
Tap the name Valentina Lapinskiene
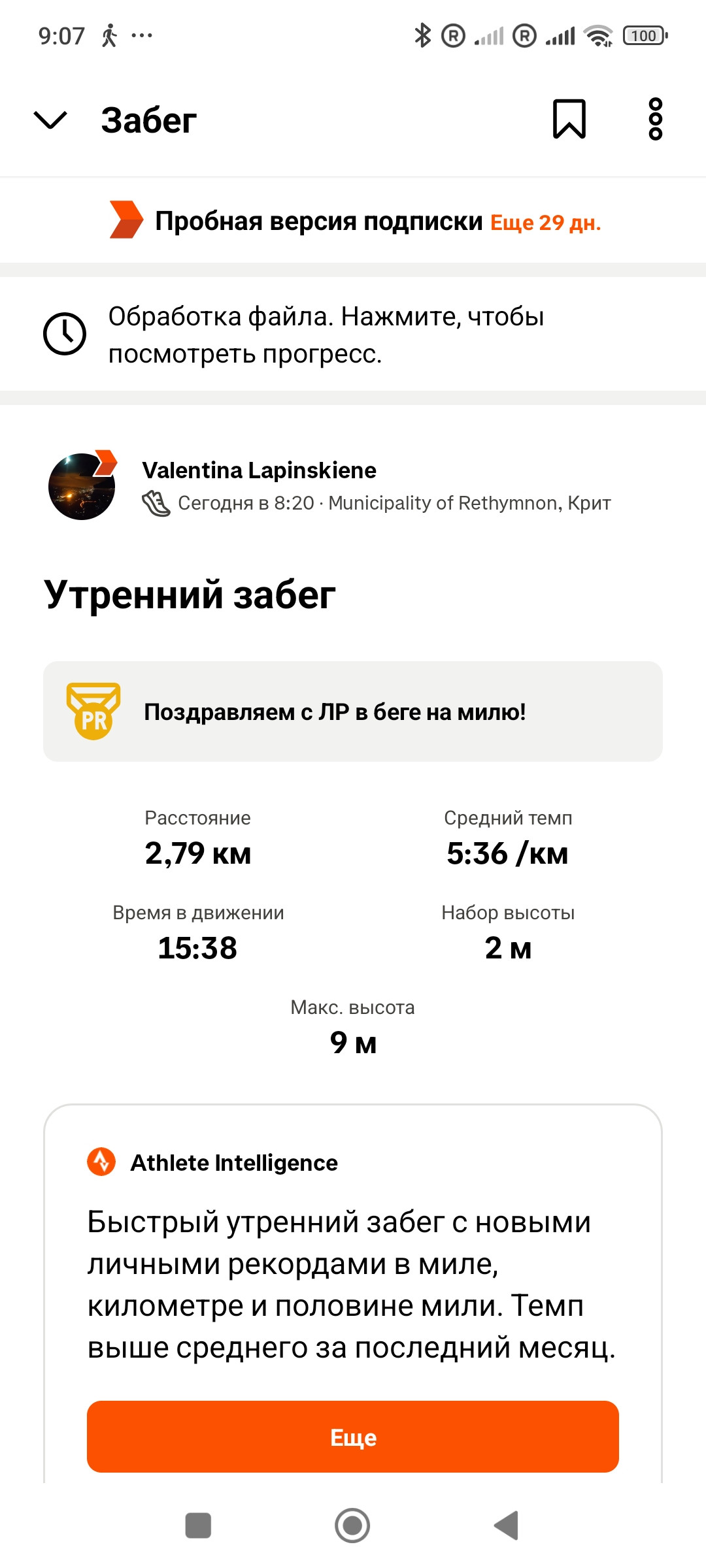tap(260, 470)
